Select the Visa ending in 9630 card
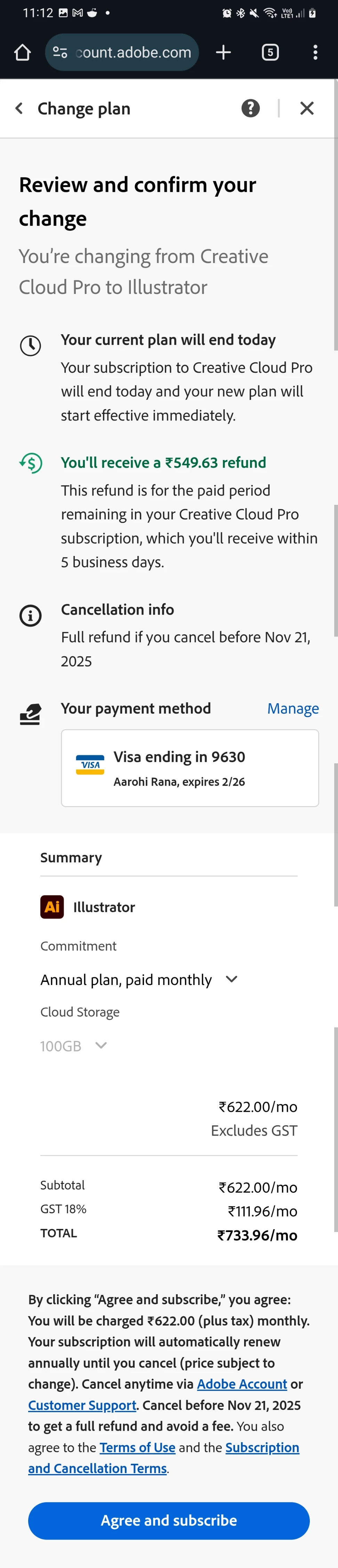This screenshot has width=338, height=1568. [190, 767]
